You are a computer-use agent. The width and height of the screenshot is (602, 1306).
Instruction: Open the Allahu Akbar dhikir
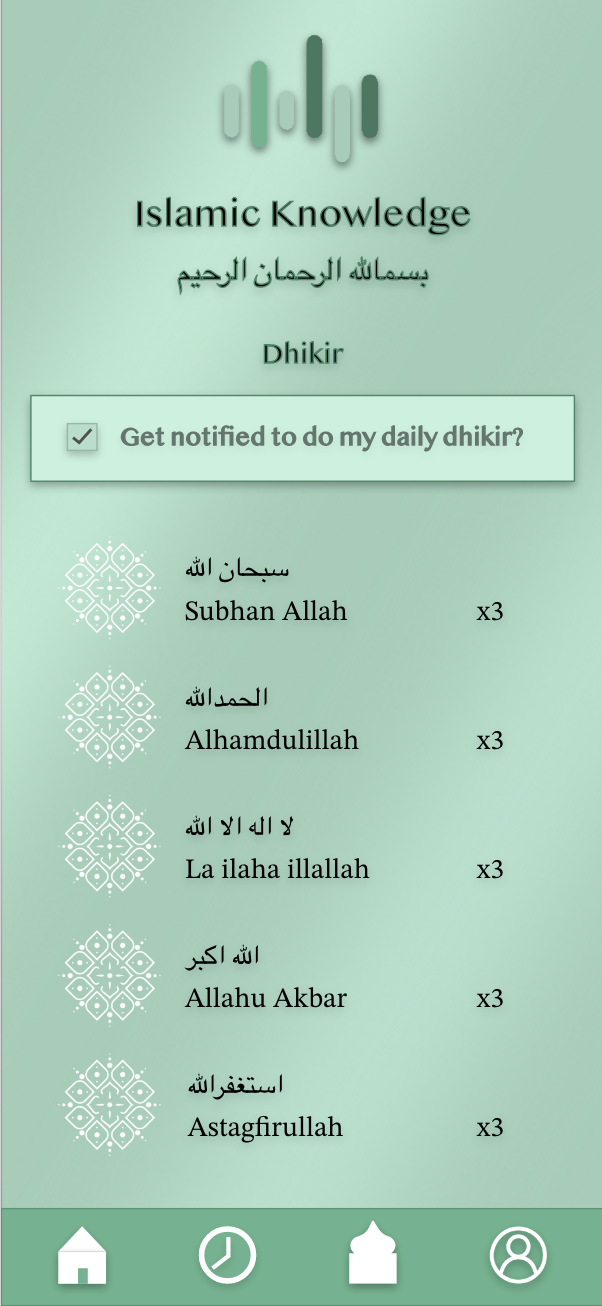point(283,976)
